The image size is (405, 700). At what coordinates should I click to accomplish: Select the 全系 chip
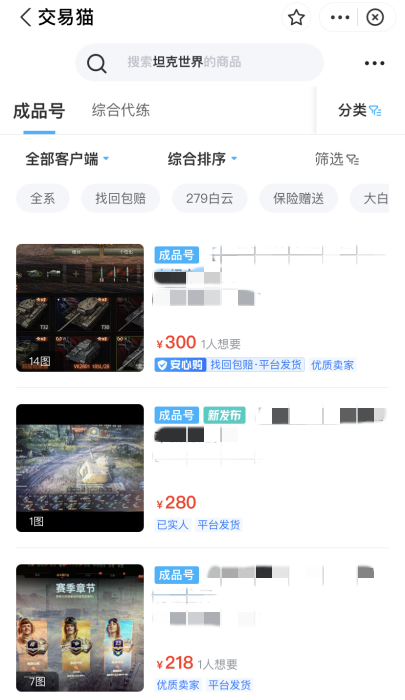point(43,198)
